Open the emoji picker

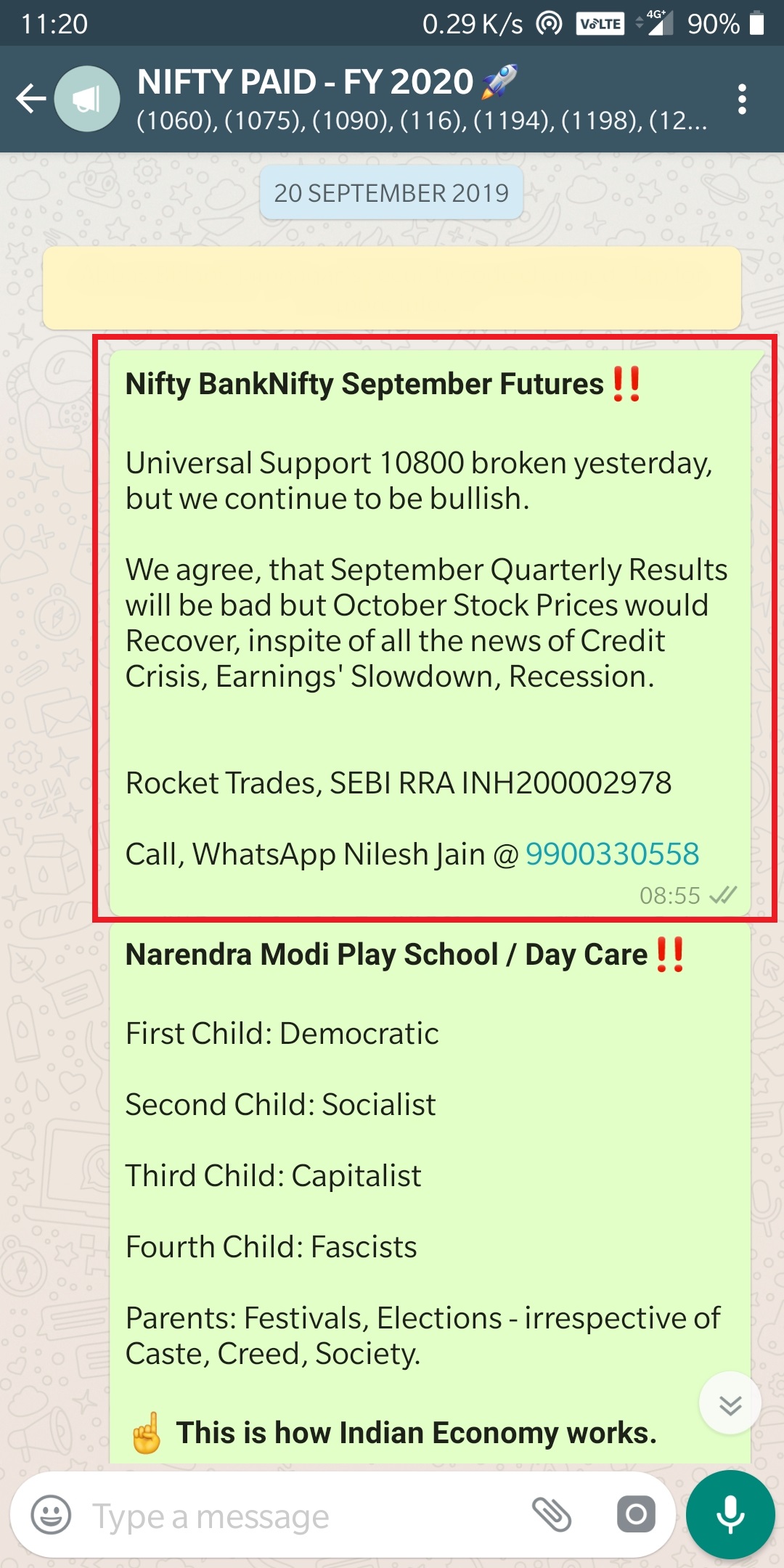(51, 1516)
